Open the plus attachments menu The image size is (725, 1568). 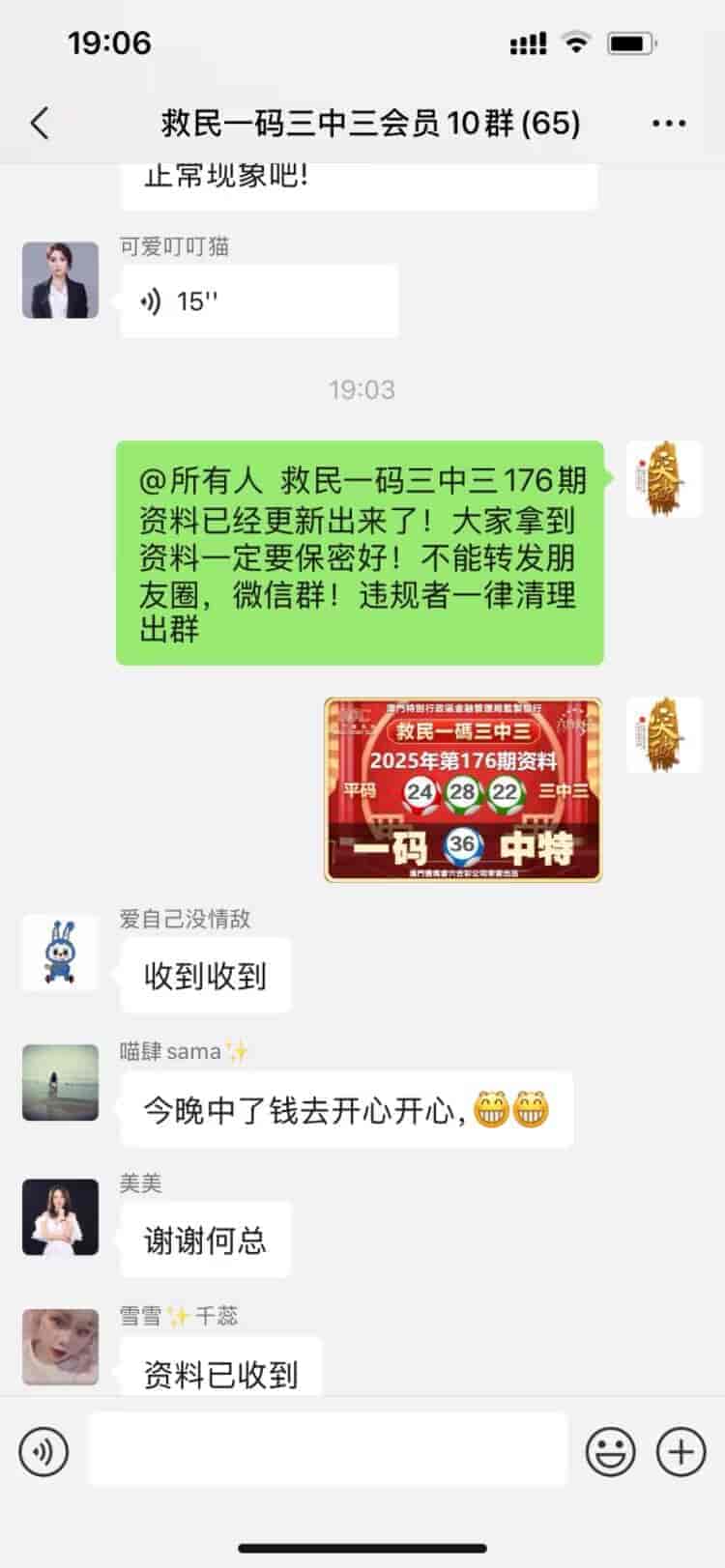point(681,1451)
